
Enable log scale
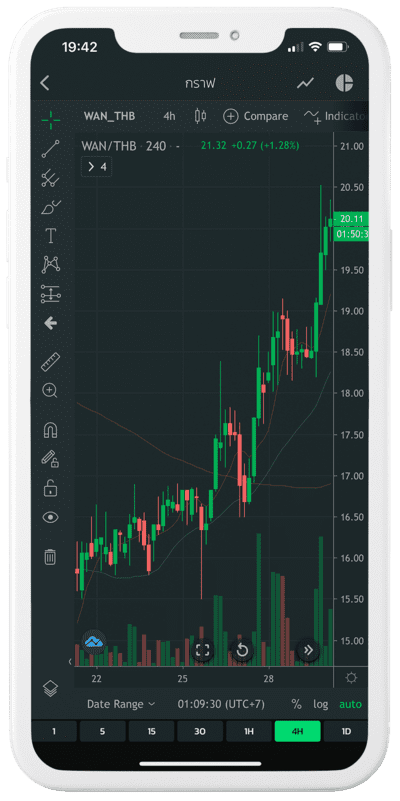321,704
